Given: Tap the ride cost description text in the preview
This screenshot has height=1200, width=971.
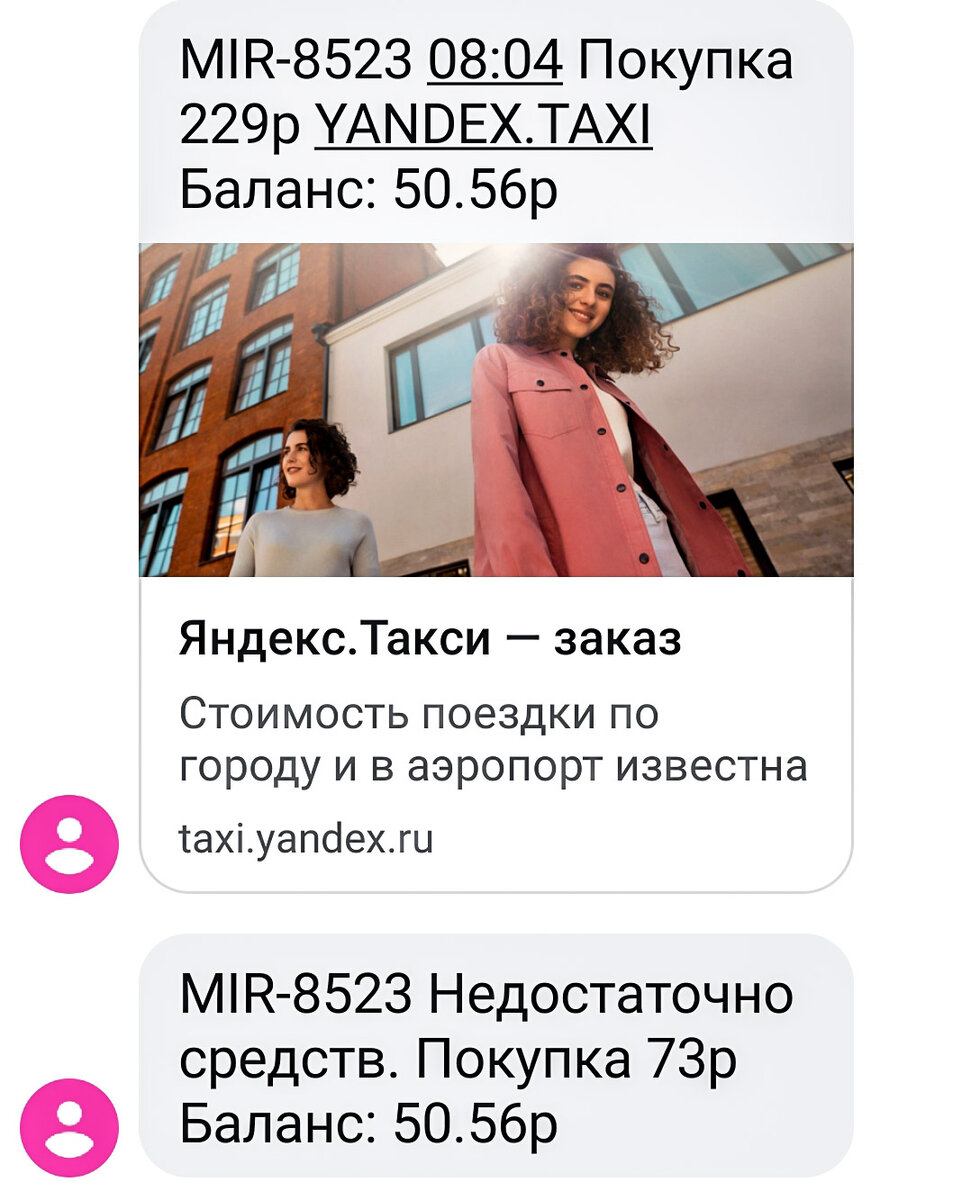Looking at the screenshot, I should 450,740.
